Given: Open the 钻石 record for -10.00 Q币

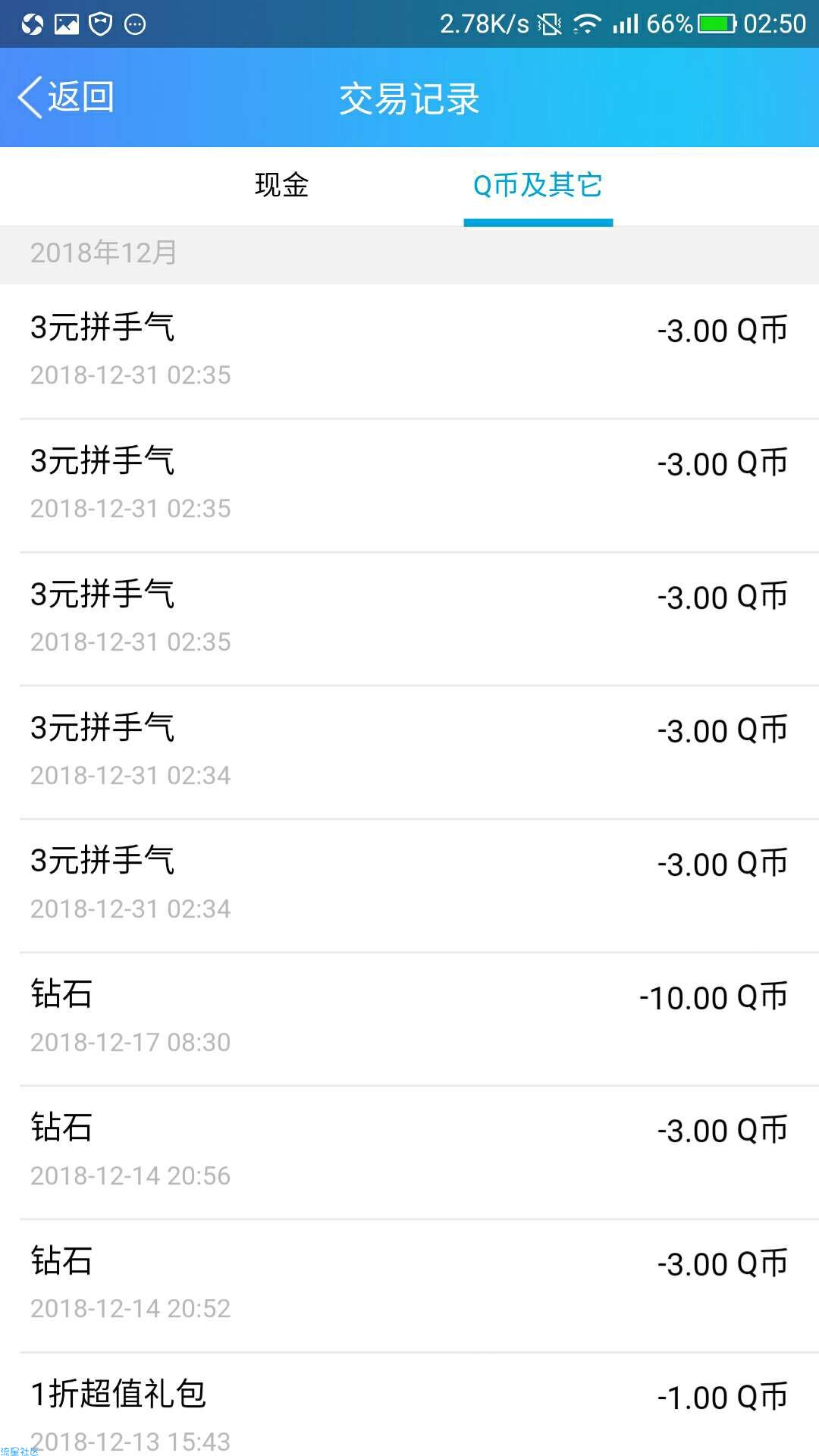Looking at the screenshot, I should [x=409, y=1018].
